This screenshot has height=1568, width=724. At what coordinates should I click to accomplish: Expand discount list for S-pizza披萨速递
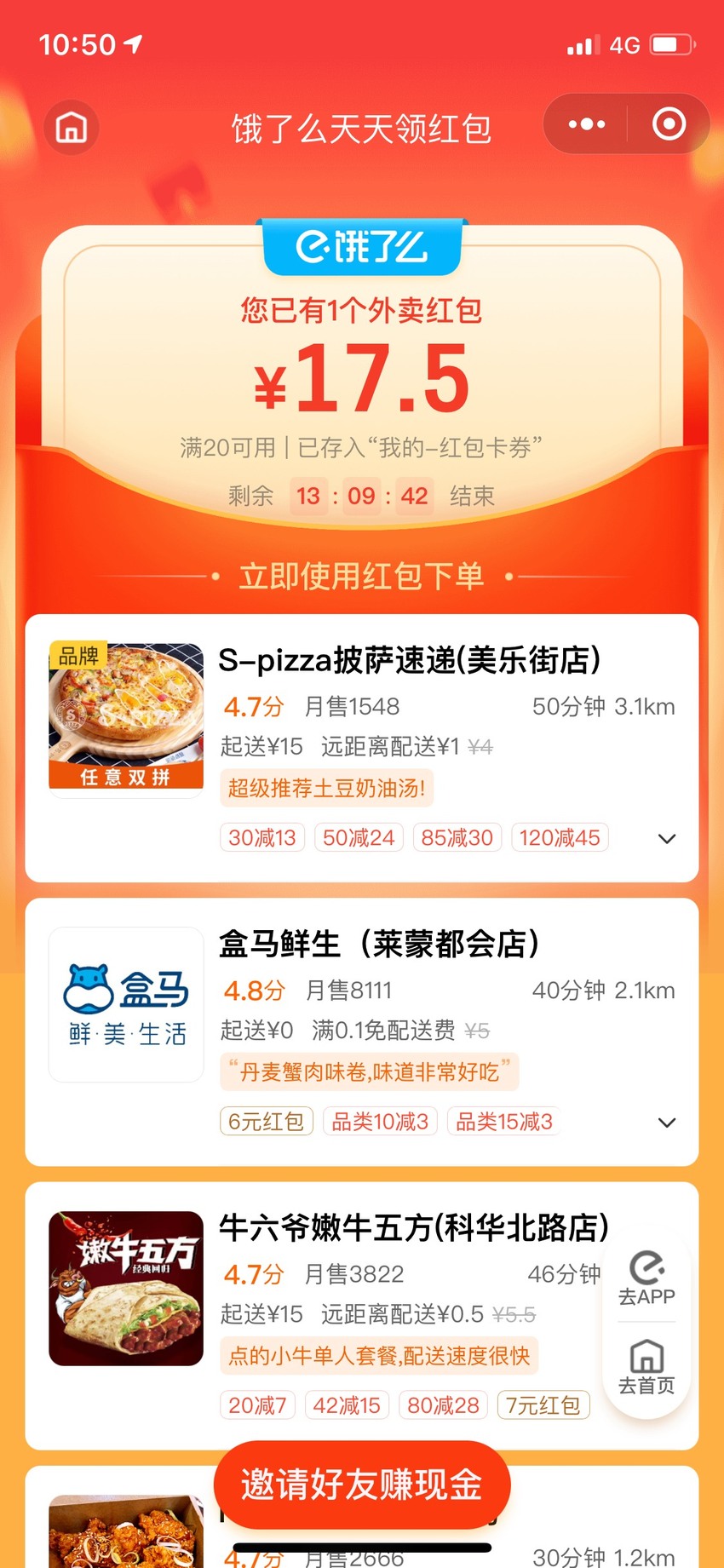[x=667, y=838]
